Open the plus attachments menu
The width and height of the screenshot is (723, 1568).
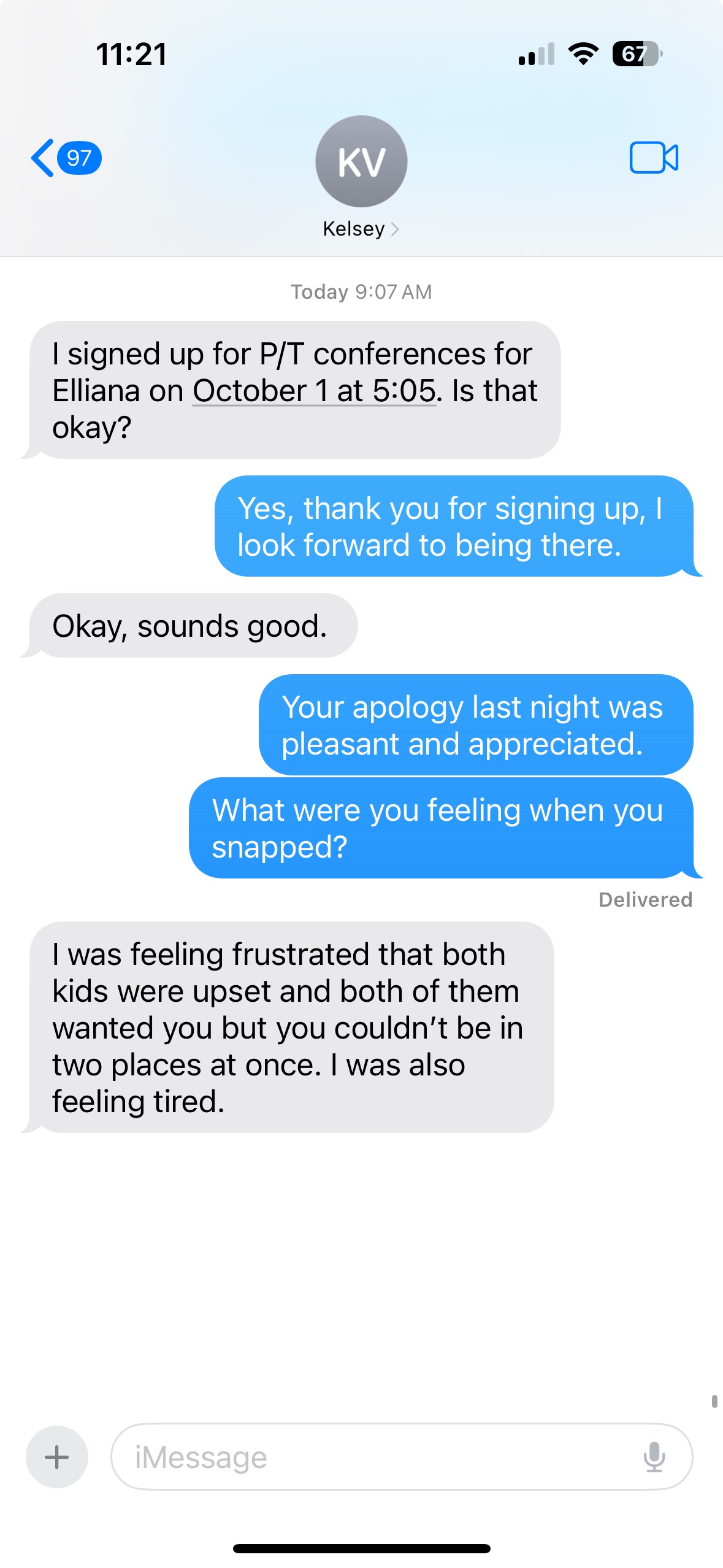pos(56,1456)
